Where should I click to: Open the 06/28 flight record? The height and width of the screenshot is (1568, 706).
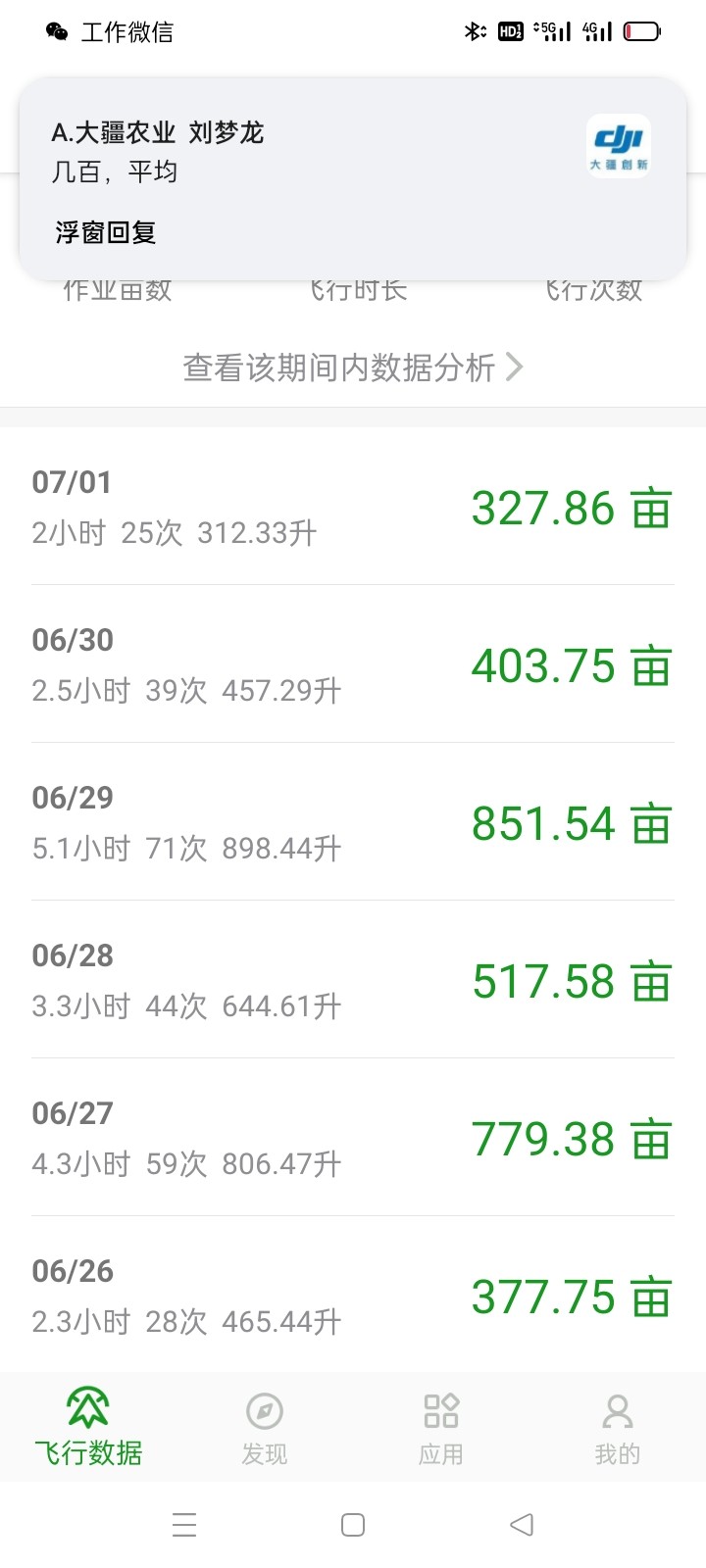(x=353, y=980)
